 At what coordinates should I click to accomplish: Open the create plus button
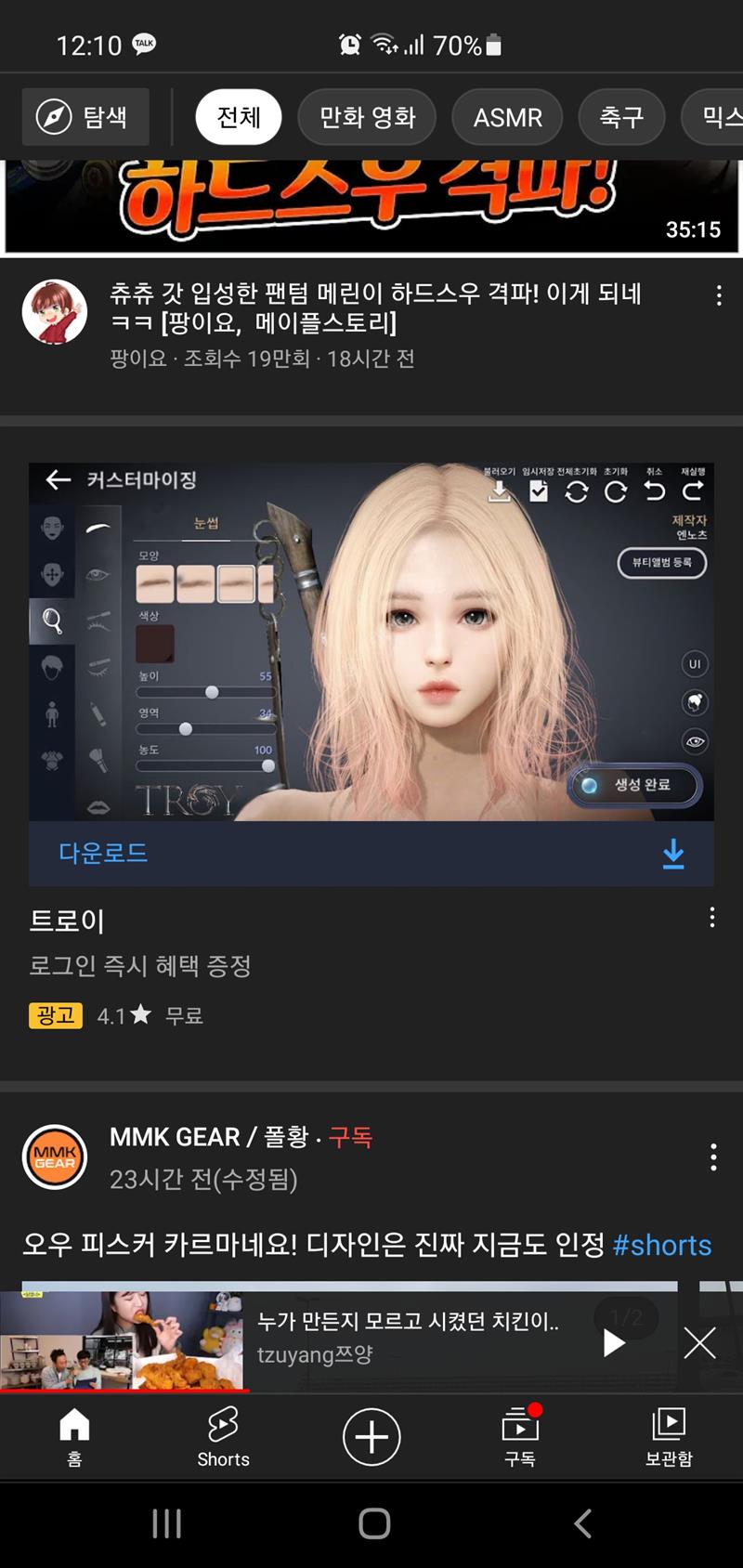tap(371, 1436)
